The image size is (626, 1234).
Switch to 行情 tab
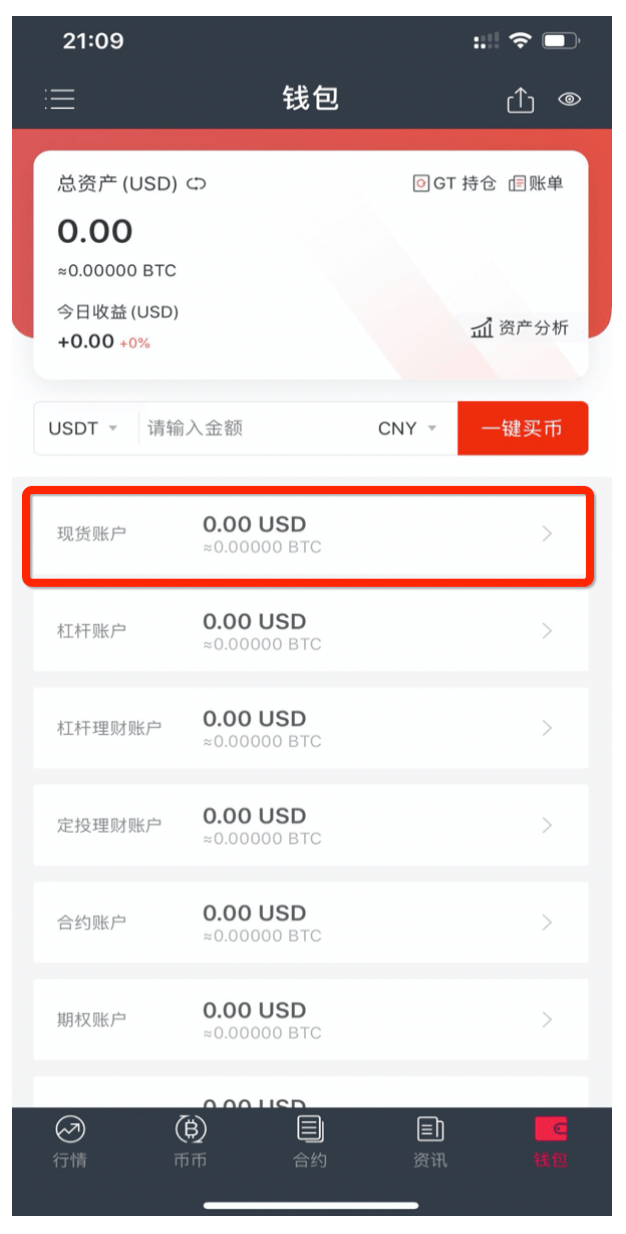tap(70, 1142)
